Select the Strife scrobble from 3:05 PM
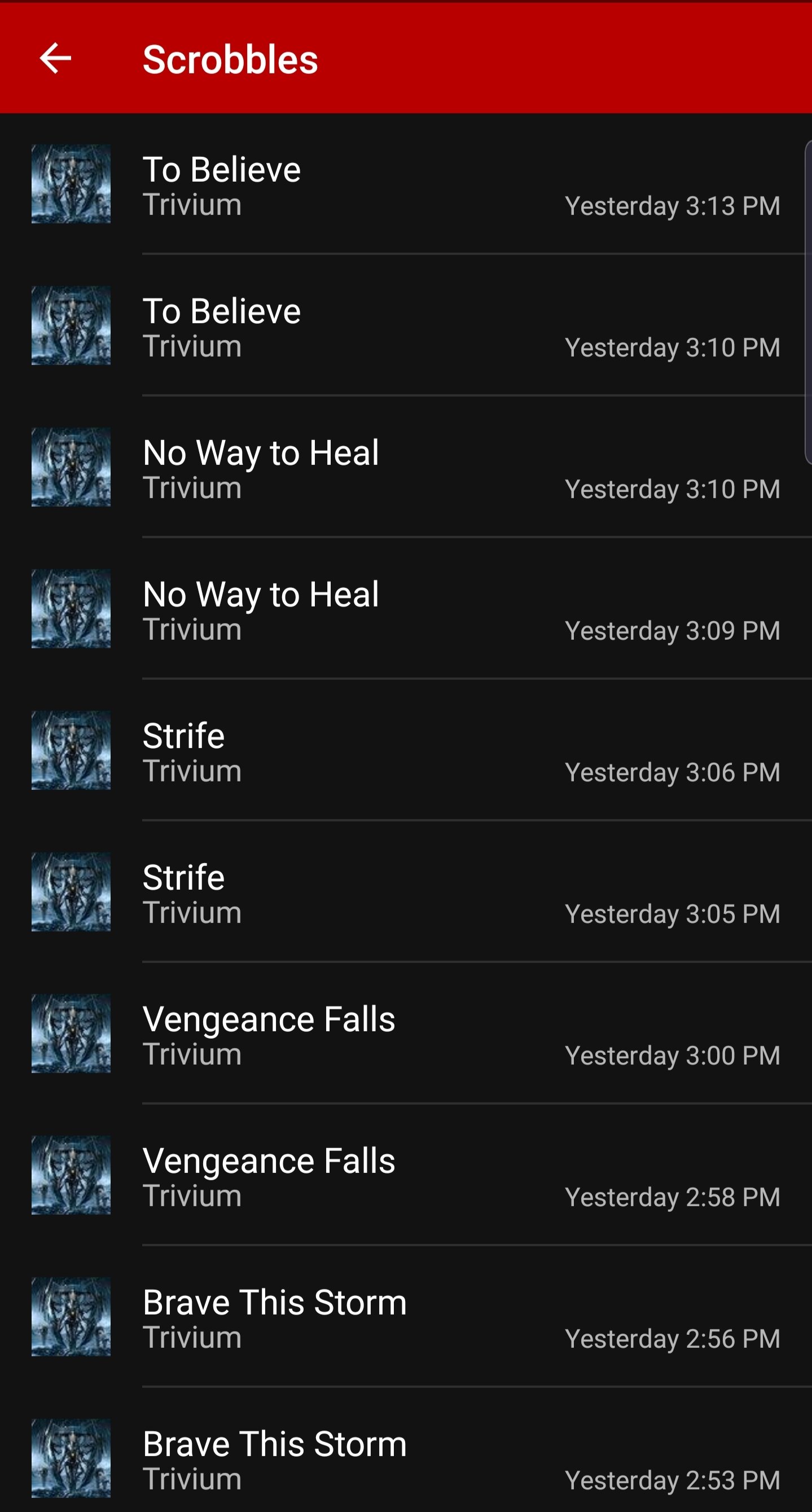The height and width of the screenshot is (1512, 812). [405, 892]
